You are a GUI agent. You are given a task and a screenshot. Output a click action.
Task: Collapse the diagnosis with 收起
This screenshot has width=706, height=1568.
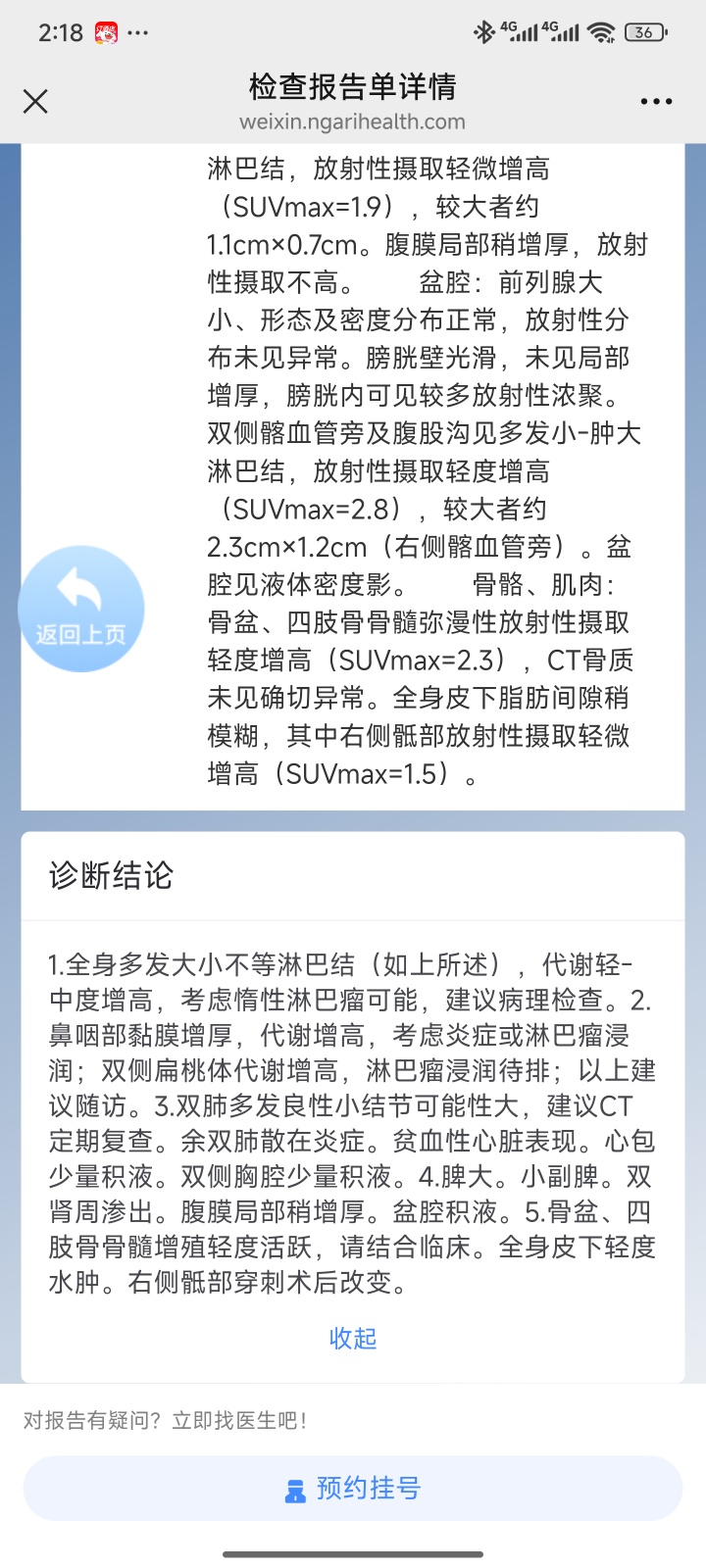(353, 1338)
